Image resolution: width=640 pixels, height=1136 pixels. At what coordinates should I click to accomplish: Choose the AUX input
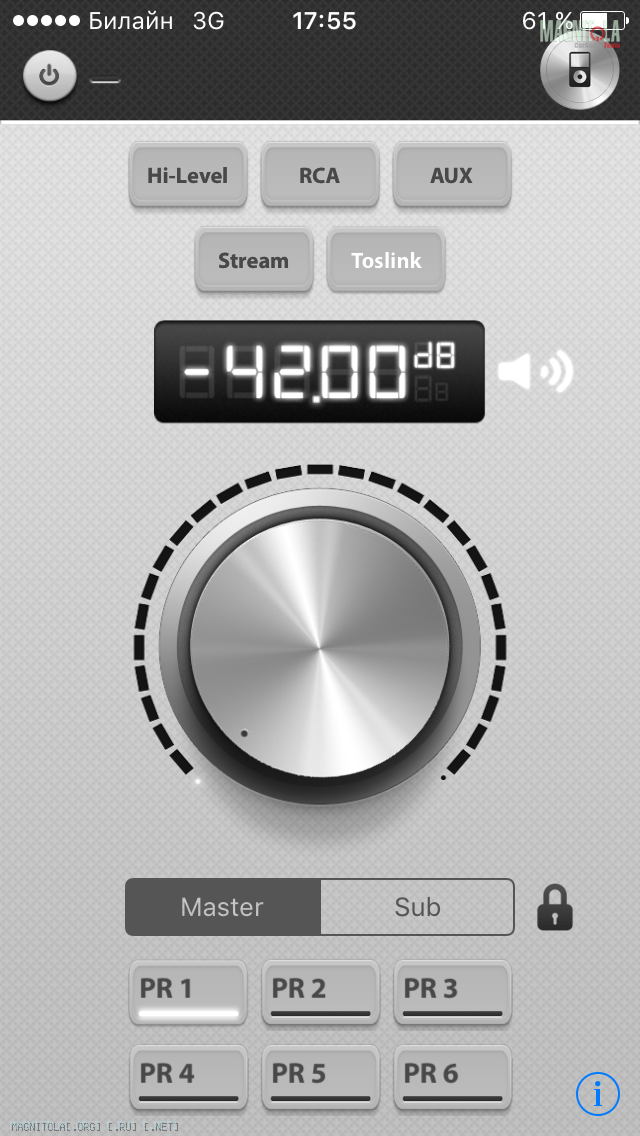[452, 175]
